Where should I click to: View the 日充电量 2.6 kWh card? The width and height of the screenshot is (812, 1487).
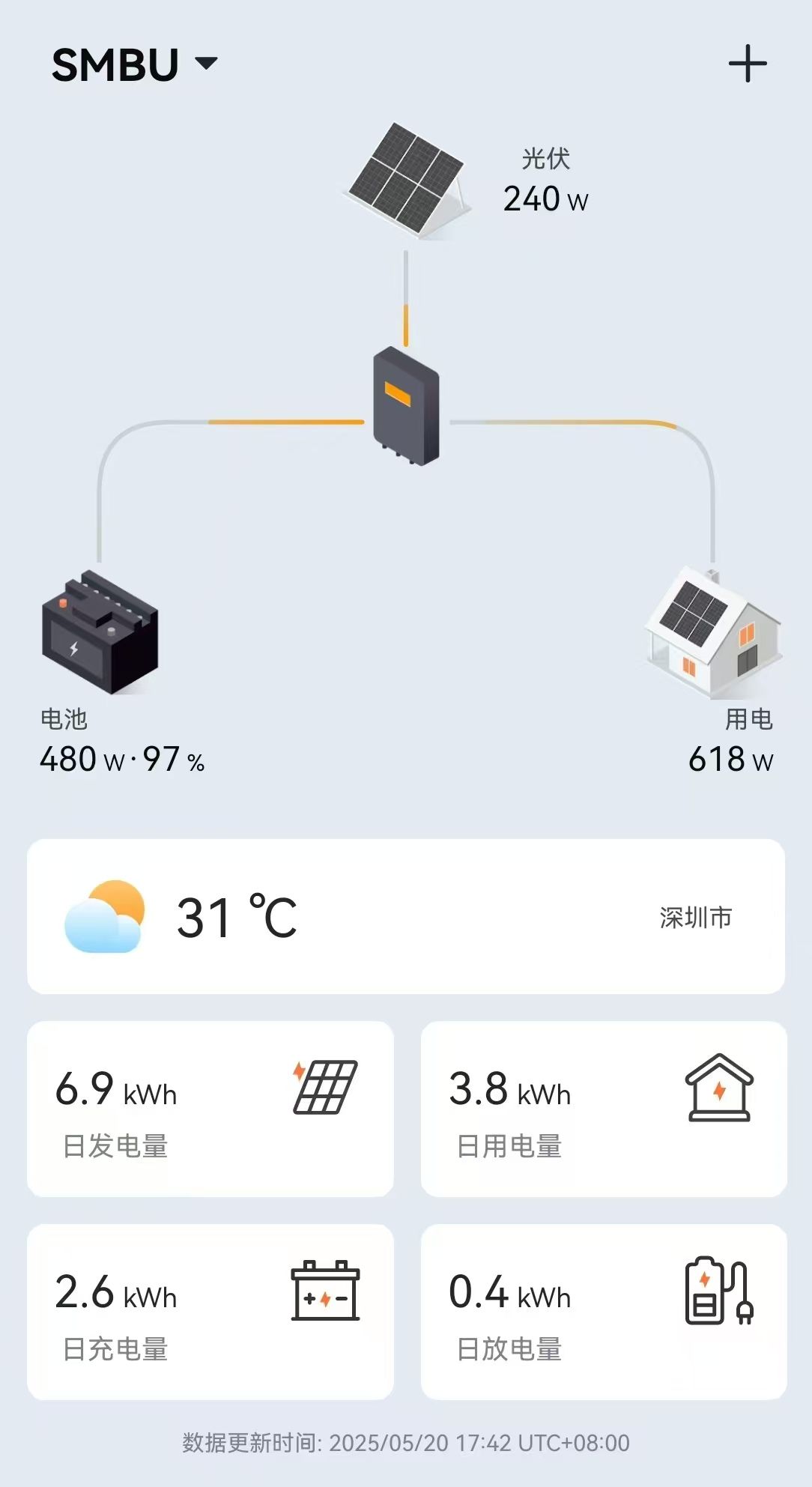click(210, 1312)
